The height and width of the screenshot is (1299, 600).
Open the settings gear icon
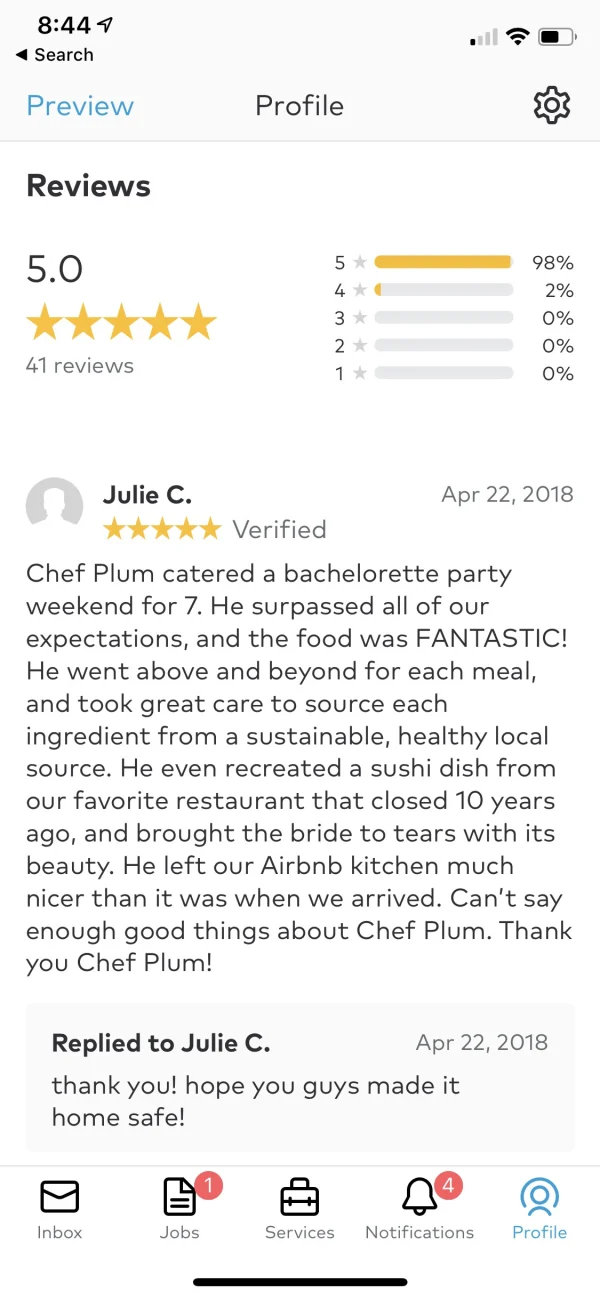[551, 105]
